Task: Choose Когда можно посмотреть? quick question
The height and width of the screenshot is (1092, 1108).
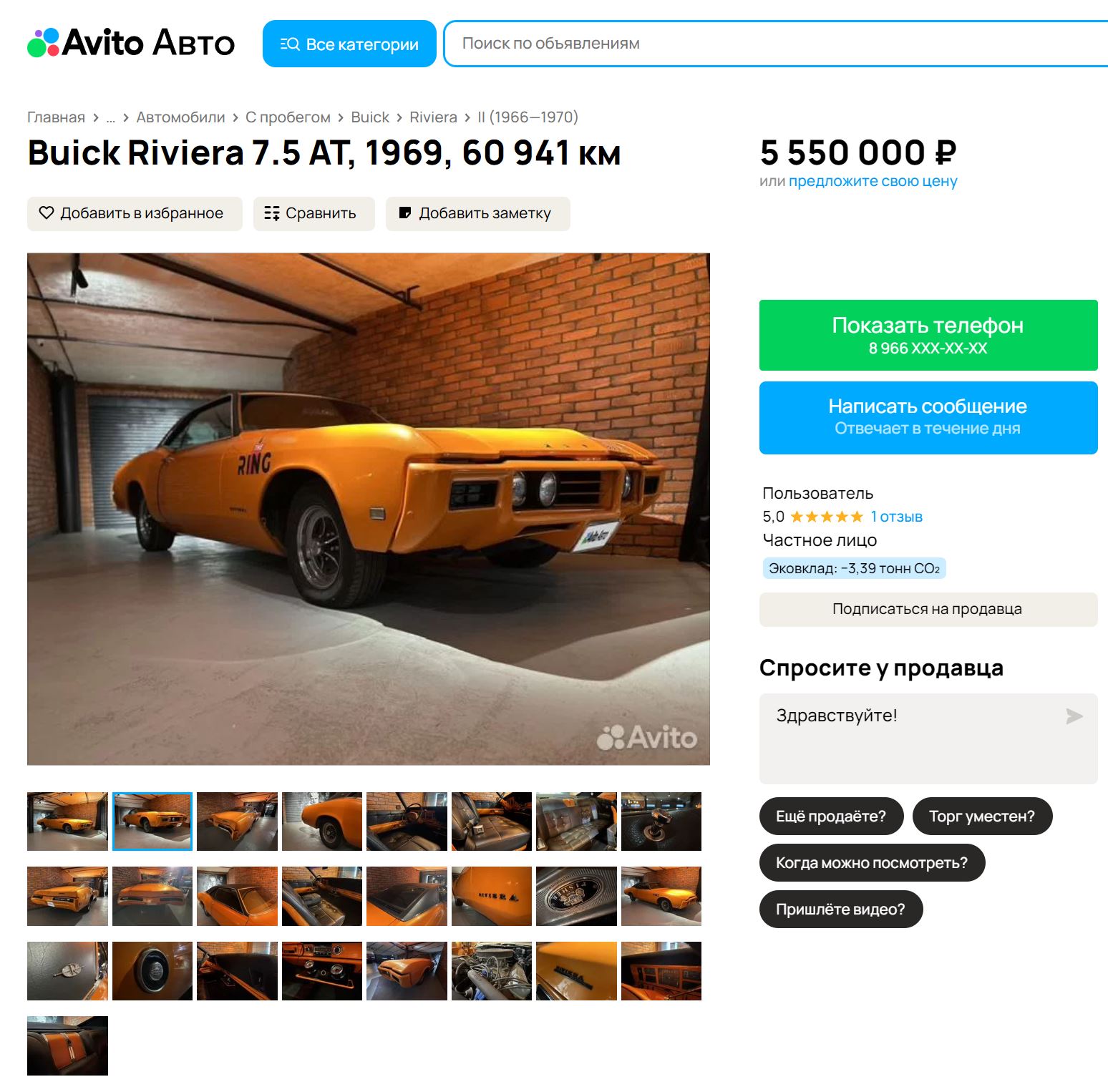Action: pyautogui.click(x=871, y=862)
